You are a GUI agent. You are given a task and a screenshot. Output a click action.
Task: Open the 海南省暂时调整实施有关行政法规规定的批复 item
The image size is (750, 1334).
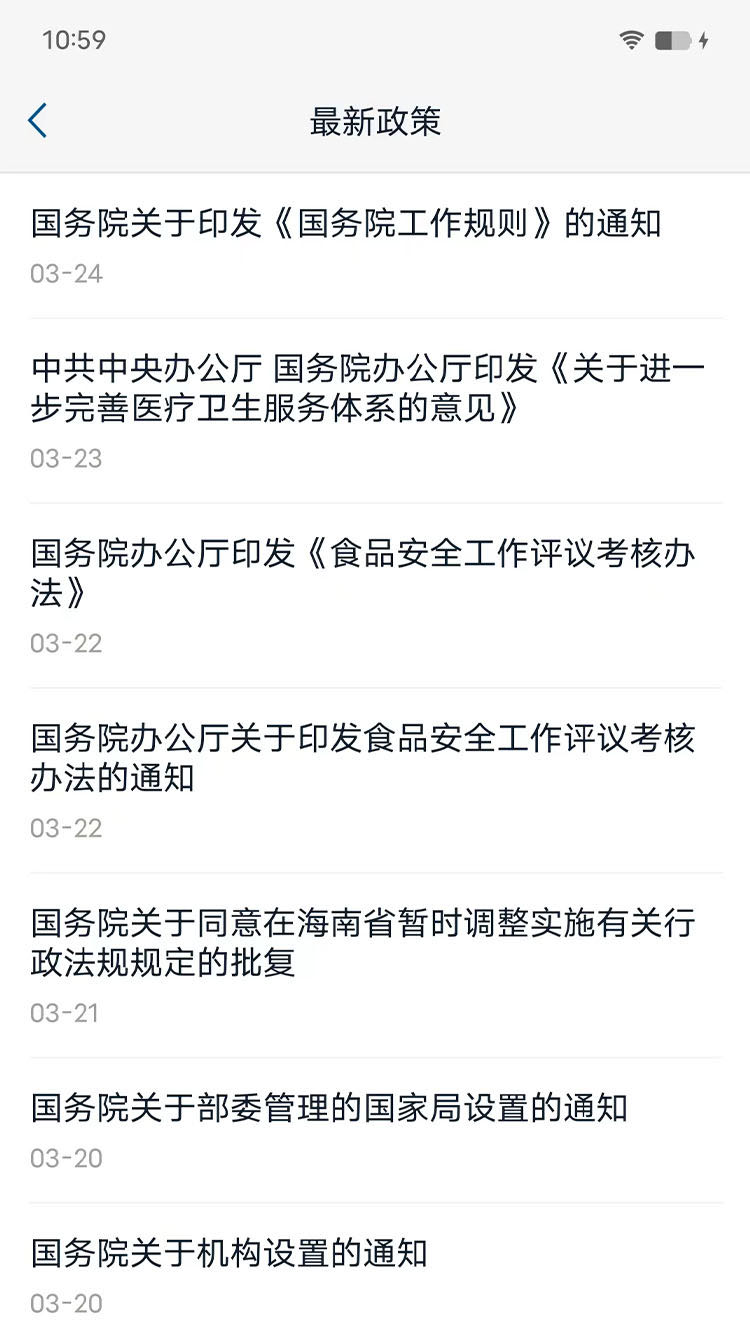click(x=375, y=966)
